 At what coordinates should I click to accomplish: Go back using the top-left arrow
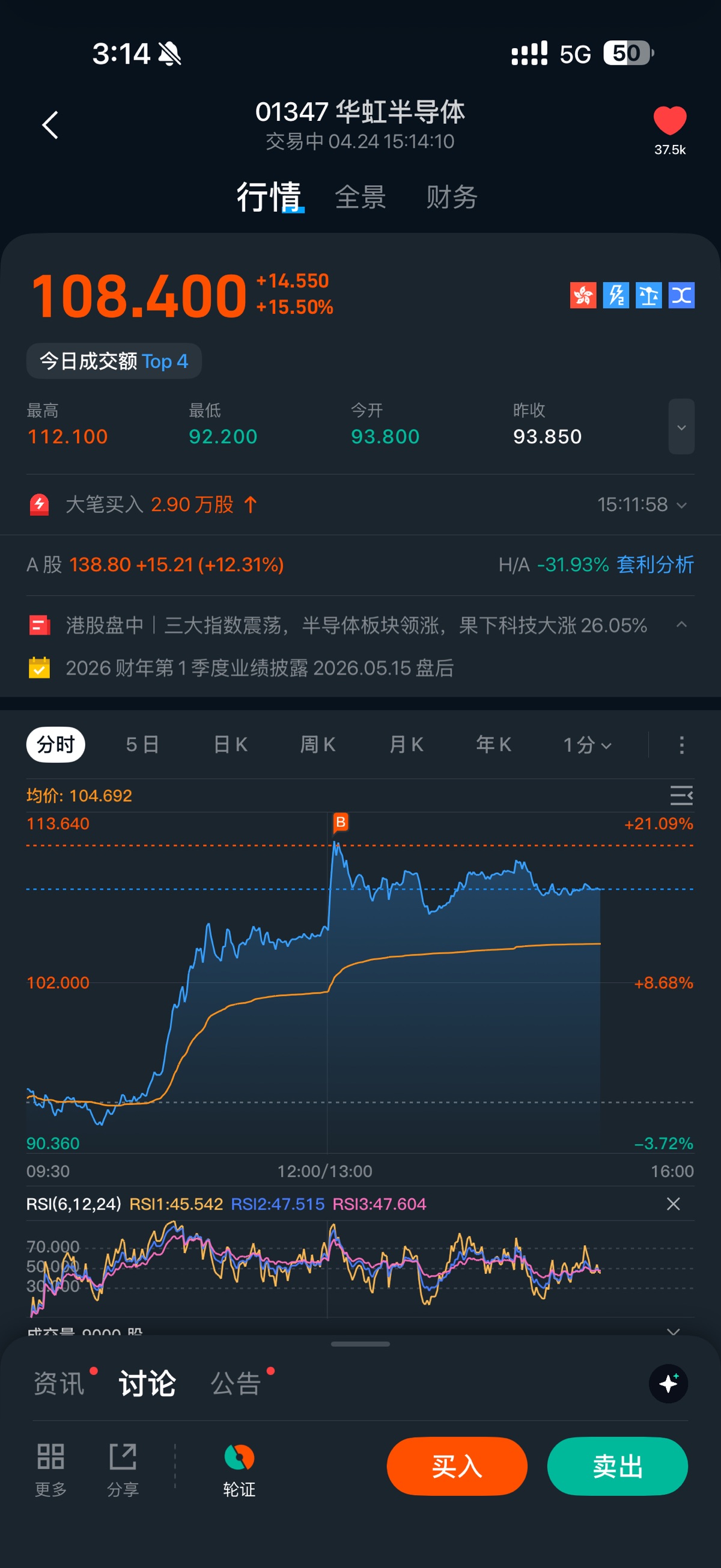50,125
